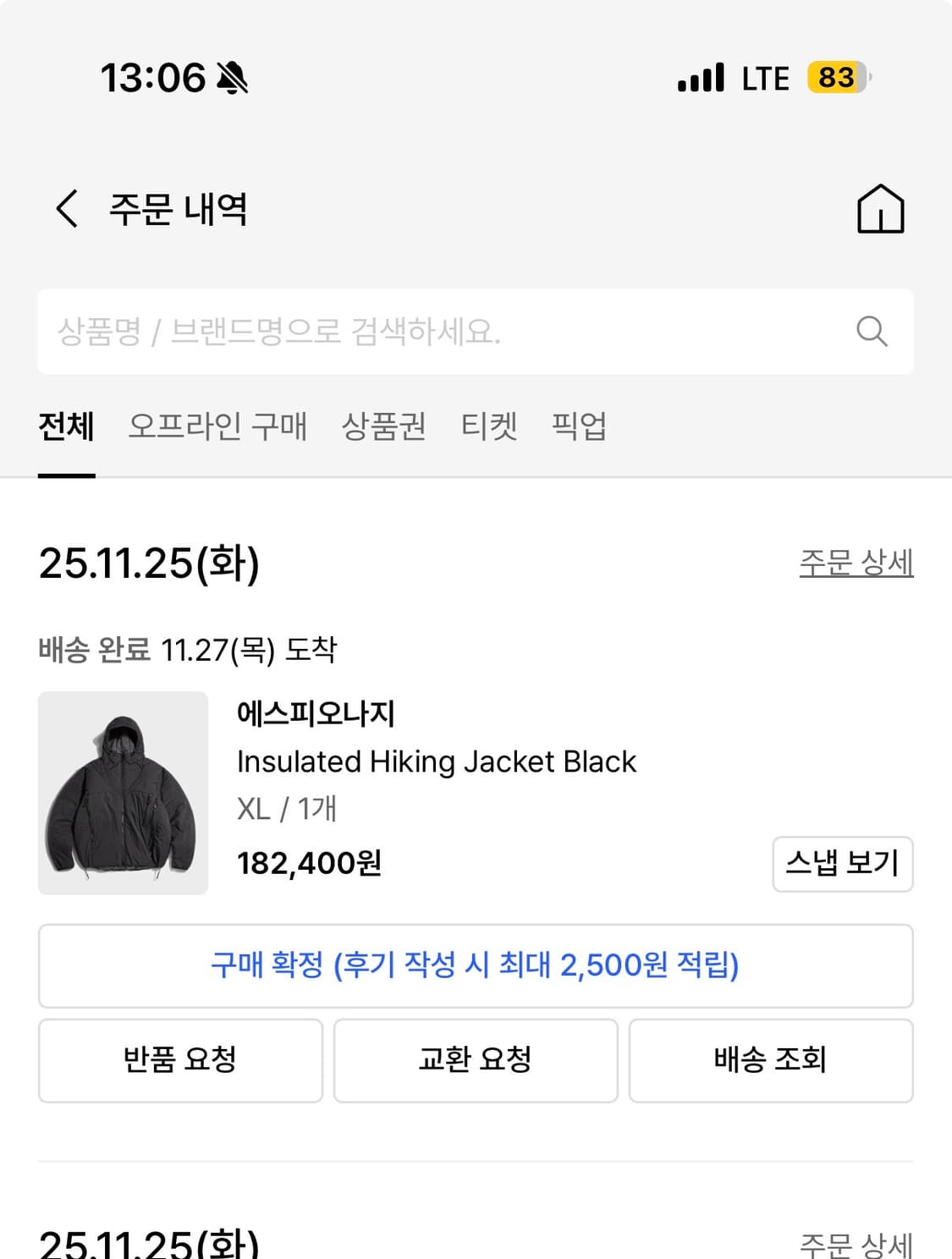
Task: Switch to the 오프라인 구매 tab
Action: [x=218, y=428]
